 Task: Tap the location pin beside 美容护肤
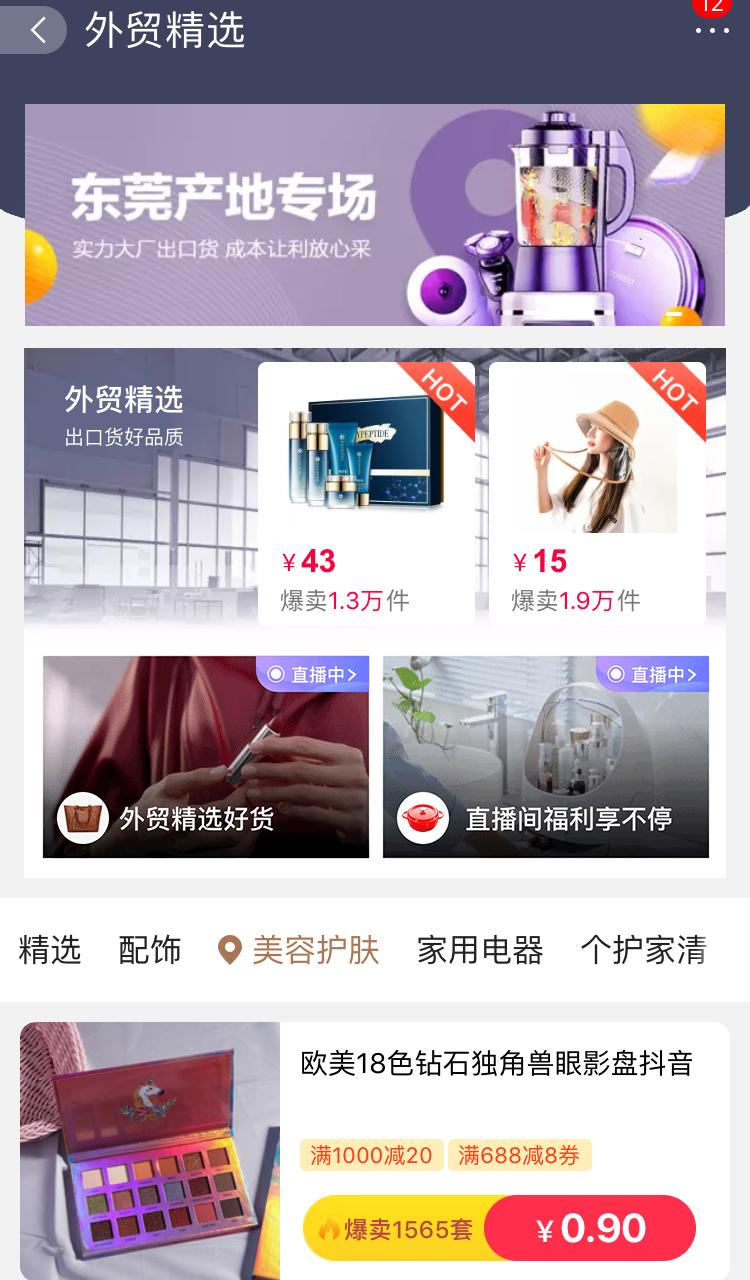click(226, 951)
